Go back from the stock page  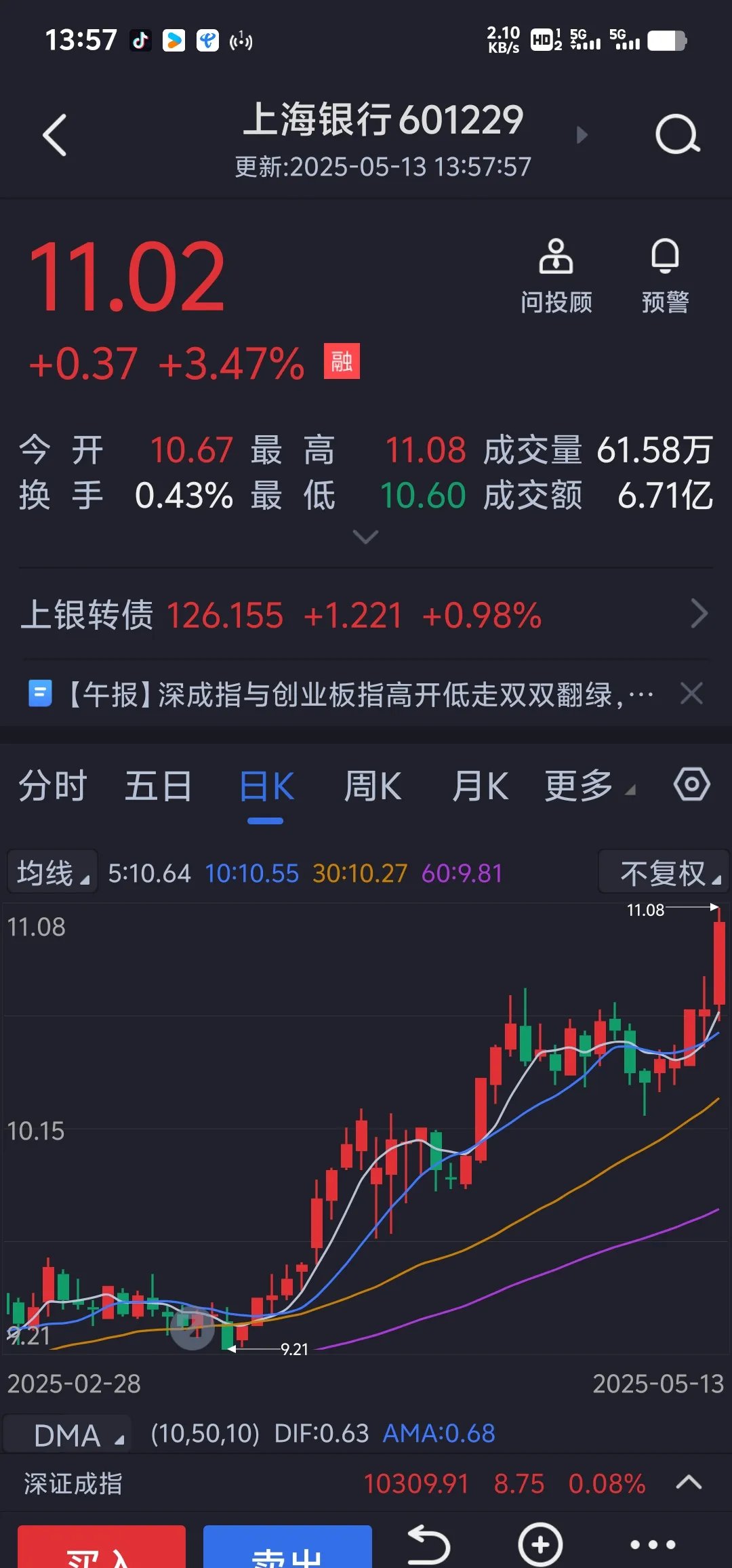[x=54, y=136]
